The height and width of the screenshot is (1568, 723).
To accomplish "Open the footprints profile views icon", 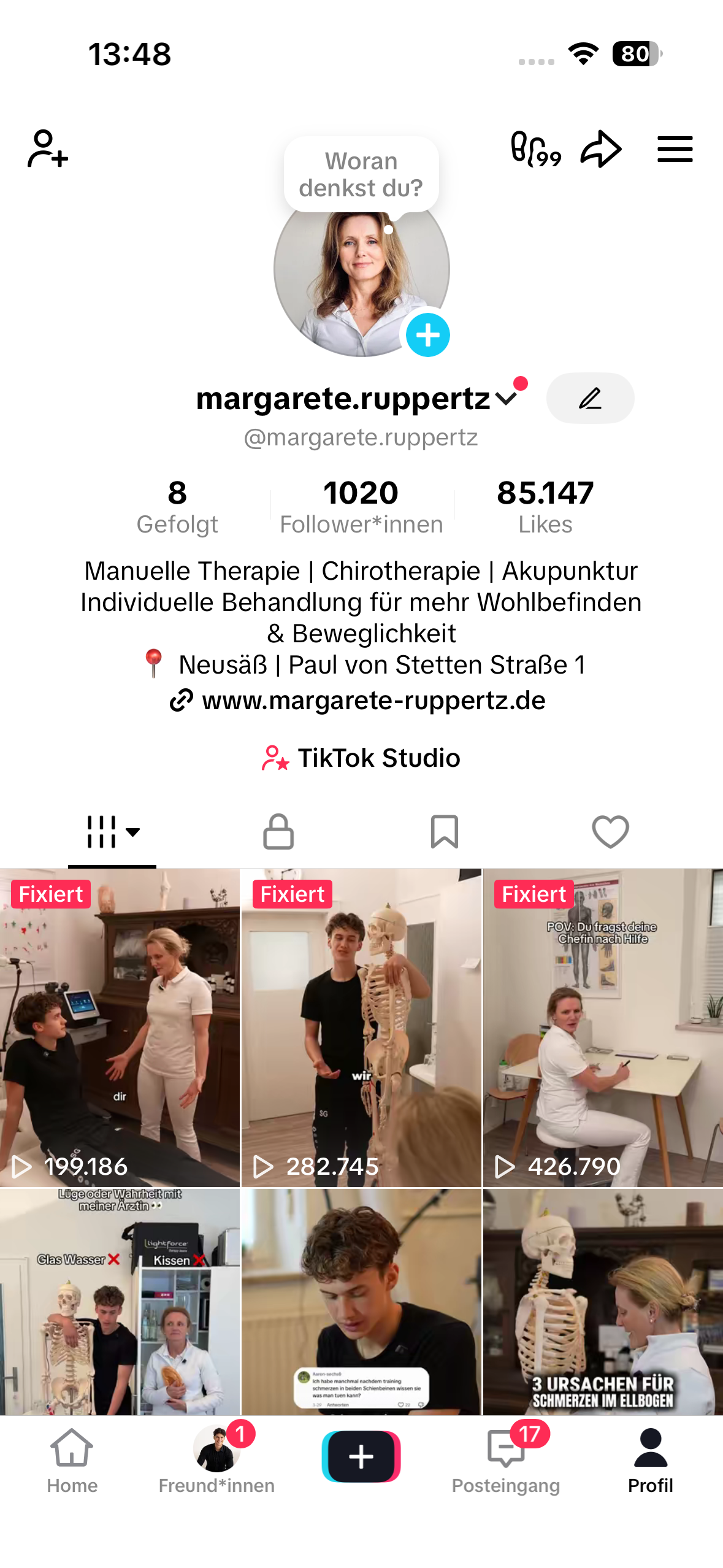I will click(535, 149).
